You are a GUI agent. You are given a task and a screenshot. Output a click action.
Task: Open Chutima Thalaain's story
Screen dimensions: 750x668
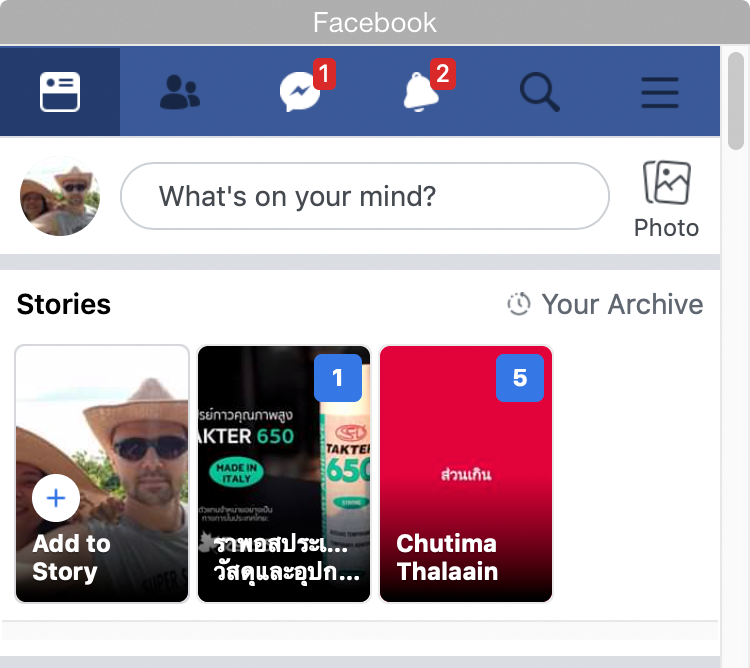(x=466, y=474)
